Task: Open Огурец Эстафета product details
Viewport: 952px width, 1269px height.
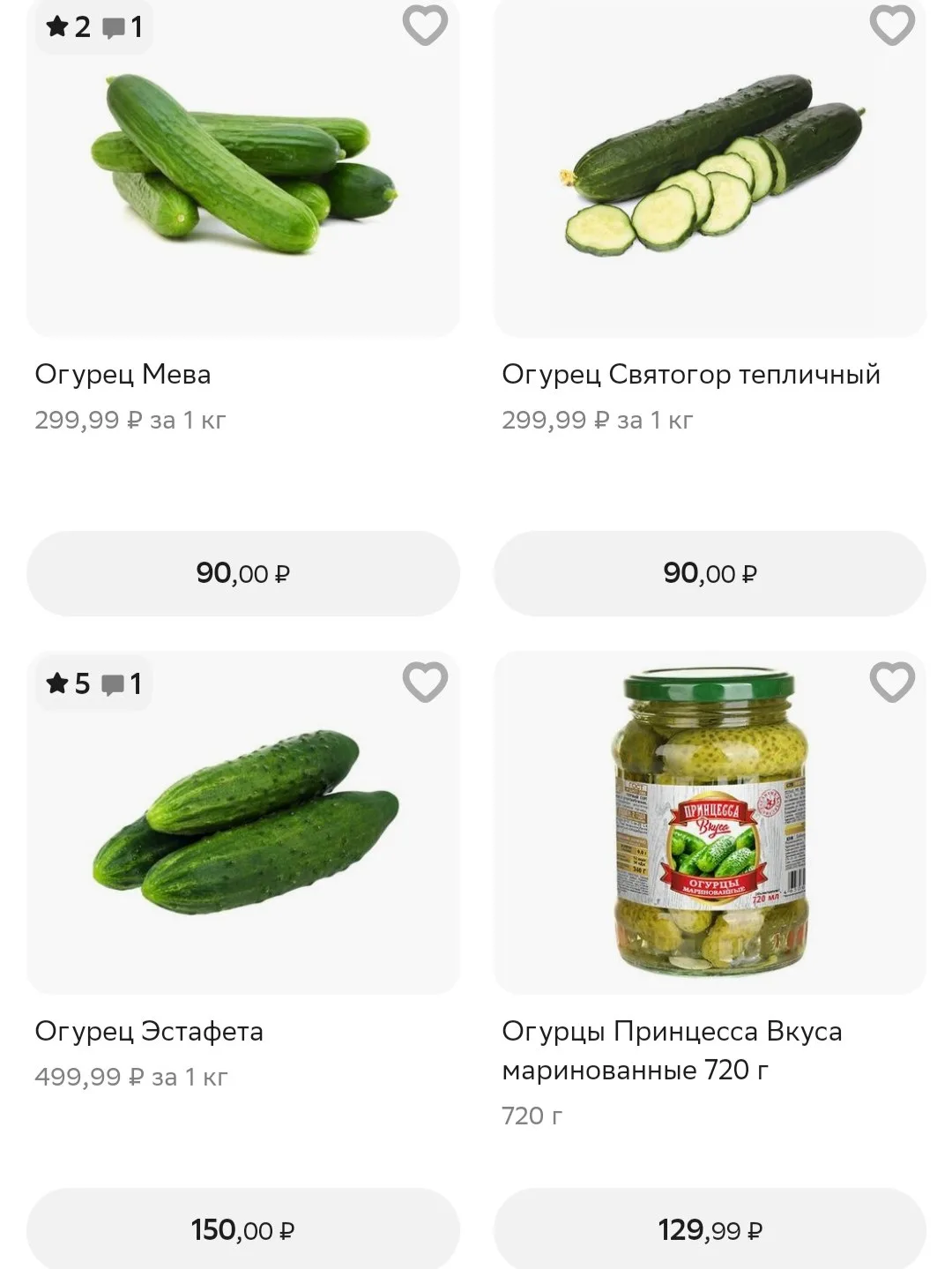Action: click(x=149, y=1032)
